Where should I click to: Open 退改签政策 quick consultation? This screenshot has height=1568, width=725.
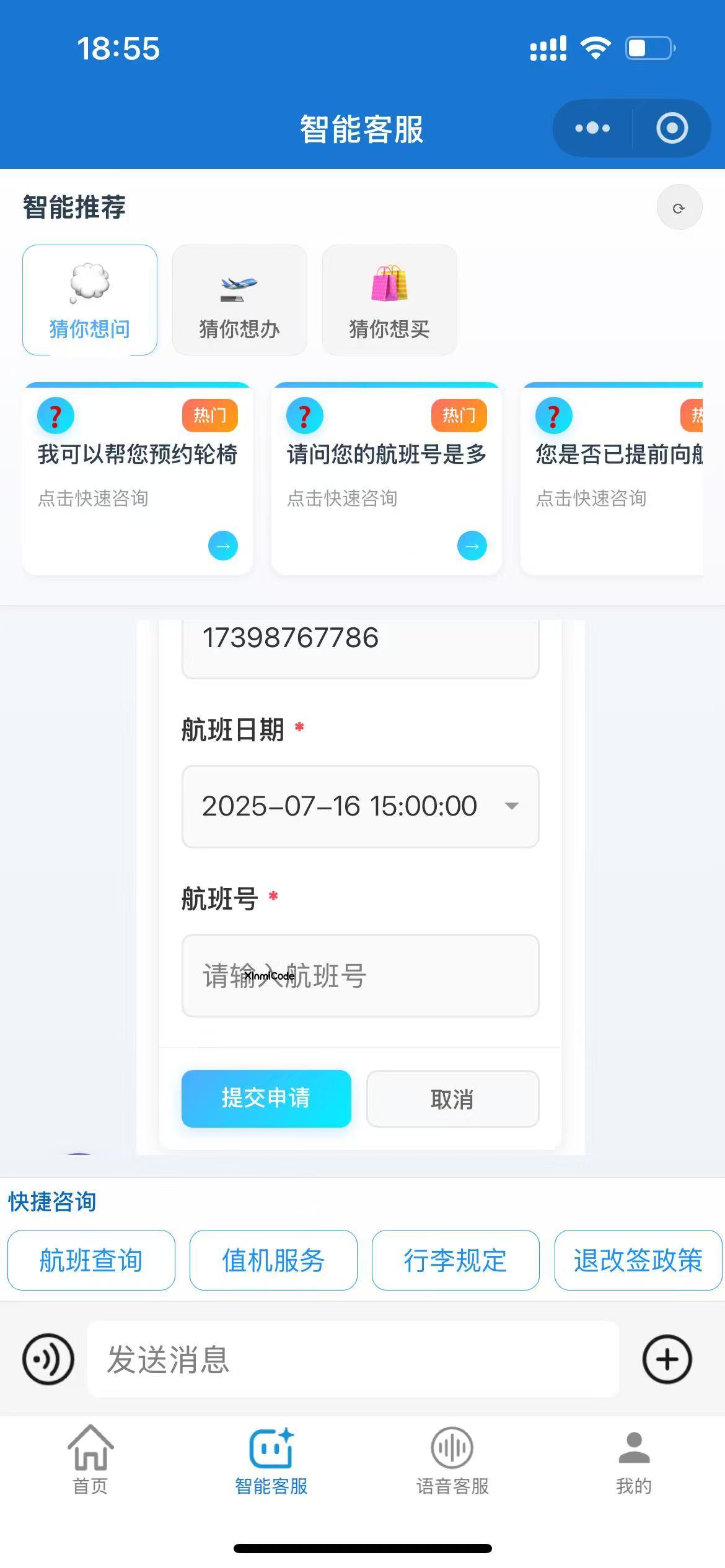click(637, 1260)
